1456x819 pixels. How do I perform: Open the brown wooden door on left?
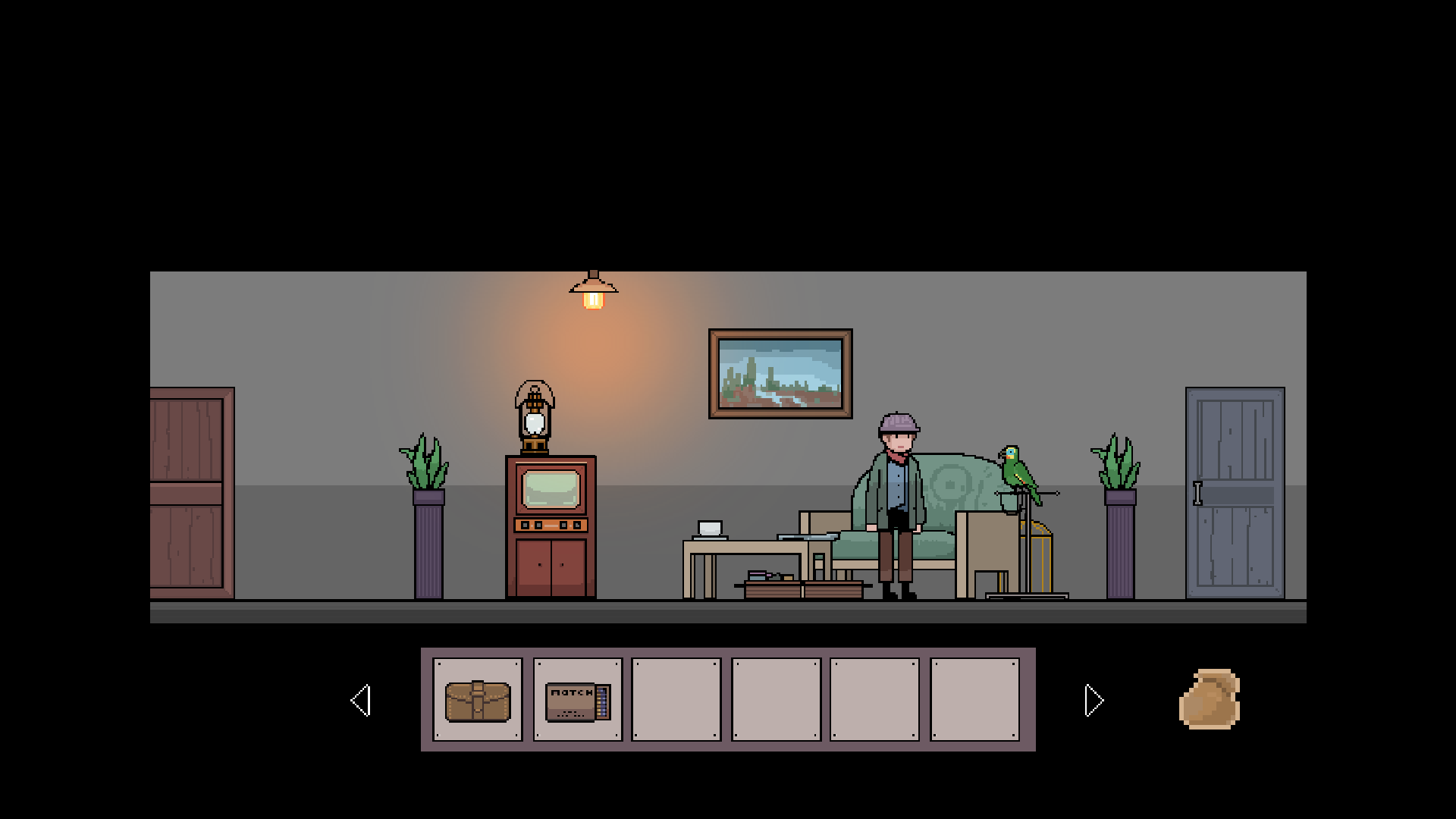coord(190,493)
